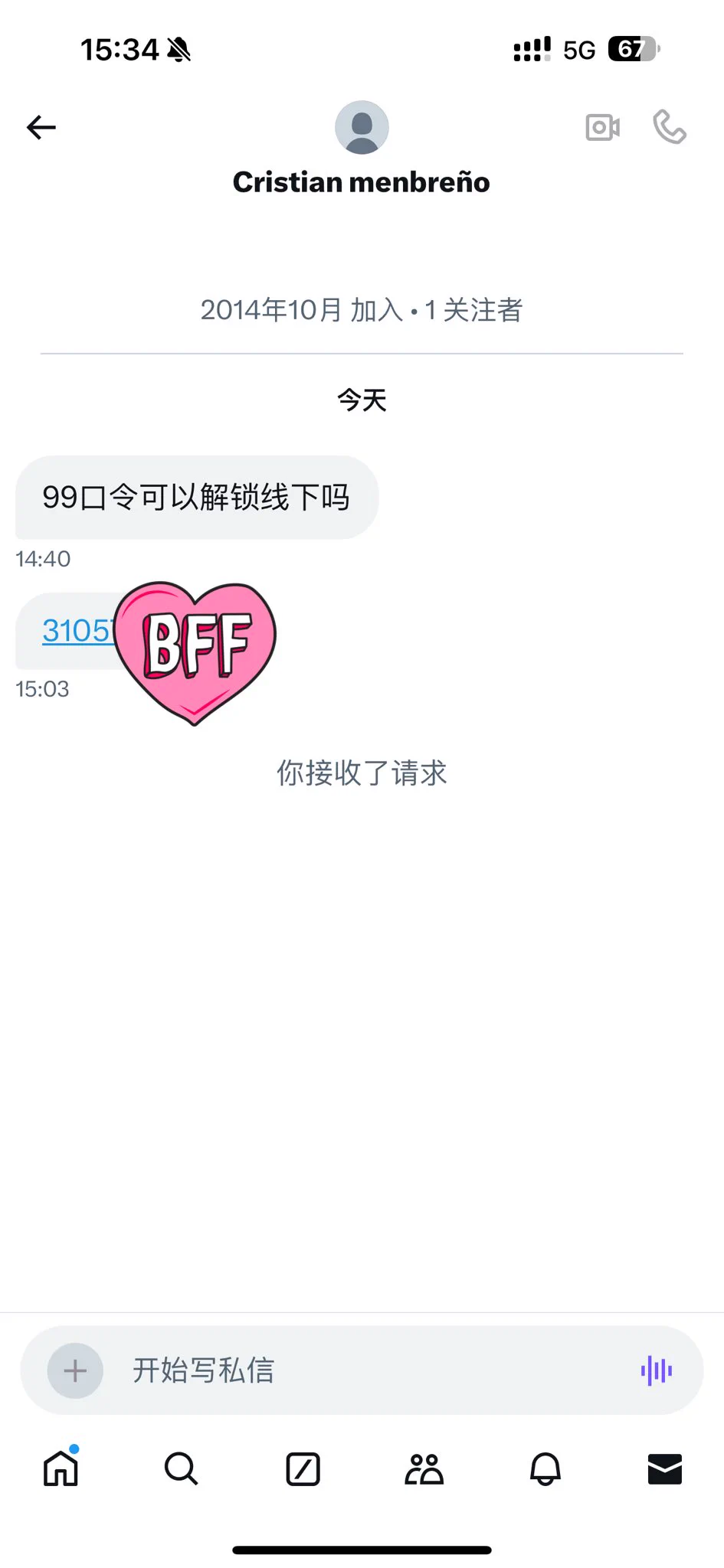This screenshot has width=724, height=1568.
Task: Switch to the Search tab
Action: click(x=182, y=1469)
